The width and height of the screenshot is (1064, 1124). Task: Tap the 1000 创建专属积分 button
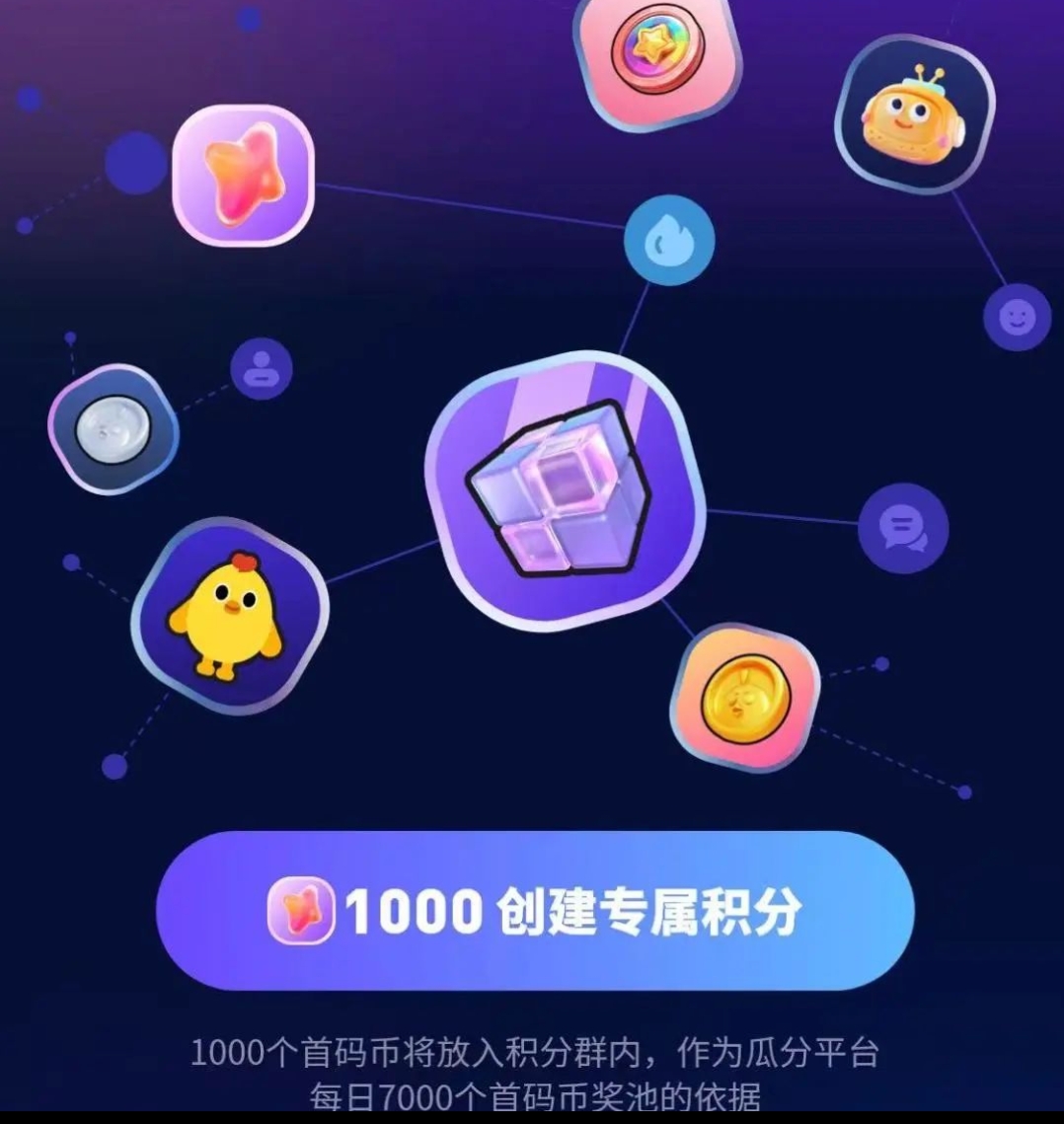pyautogui.click(x=535, y=911)
